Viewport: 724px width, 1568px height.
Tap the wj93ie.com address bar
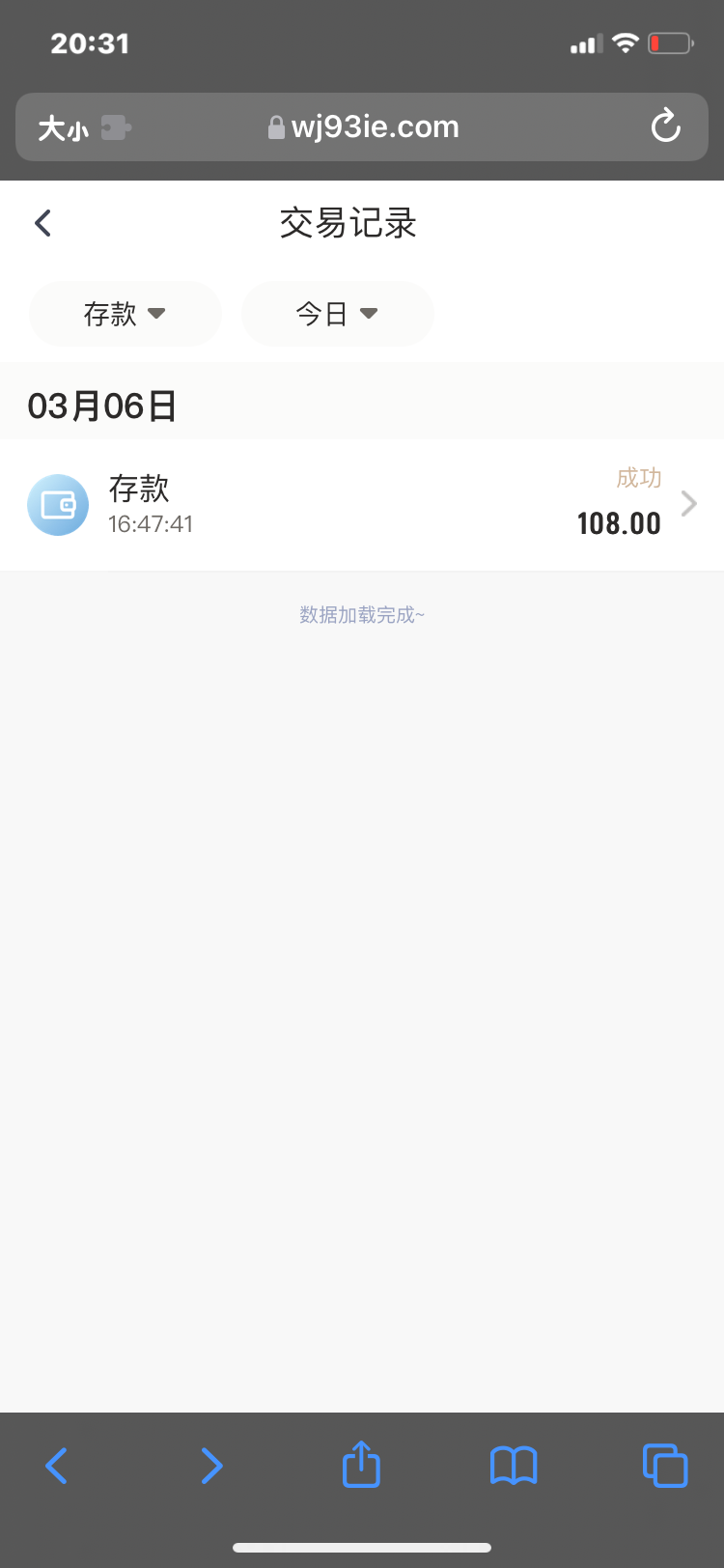[x=376, y=126]
